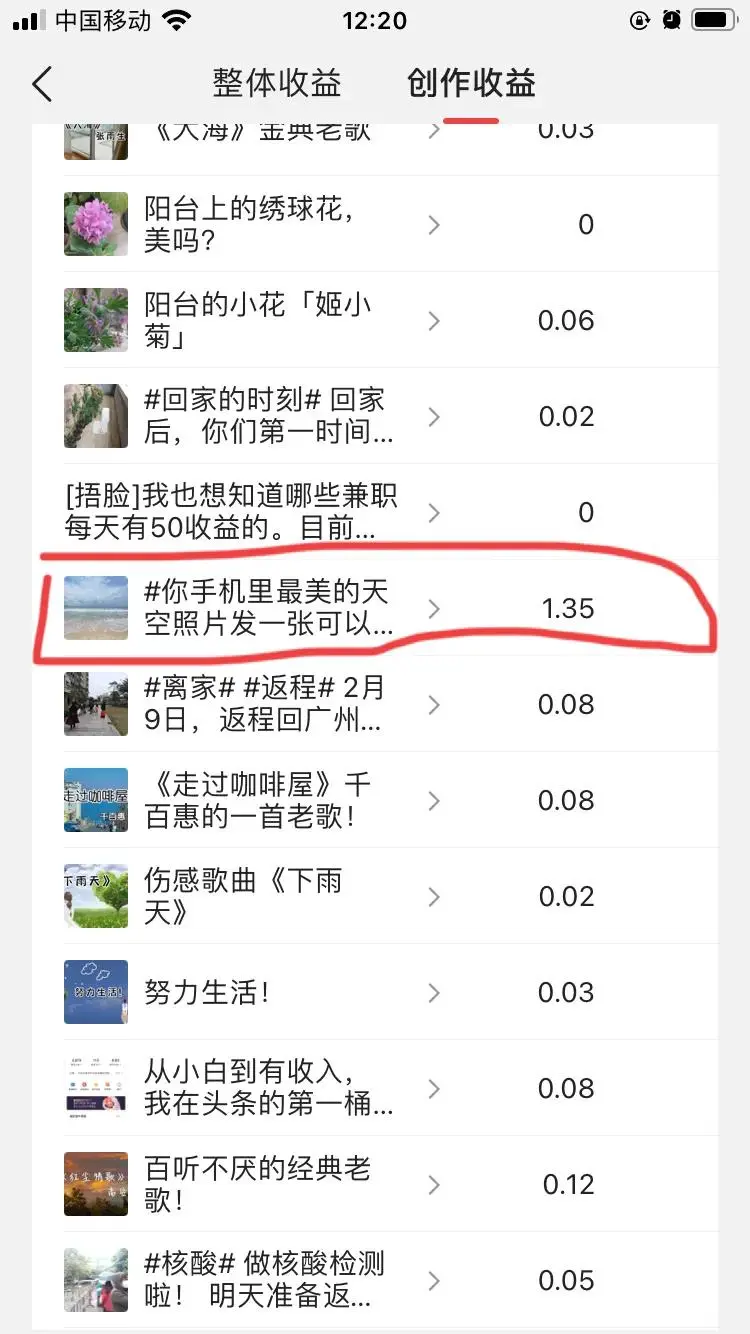
Task: Switch to the 整体收益 tab
Action: point(277,84)
